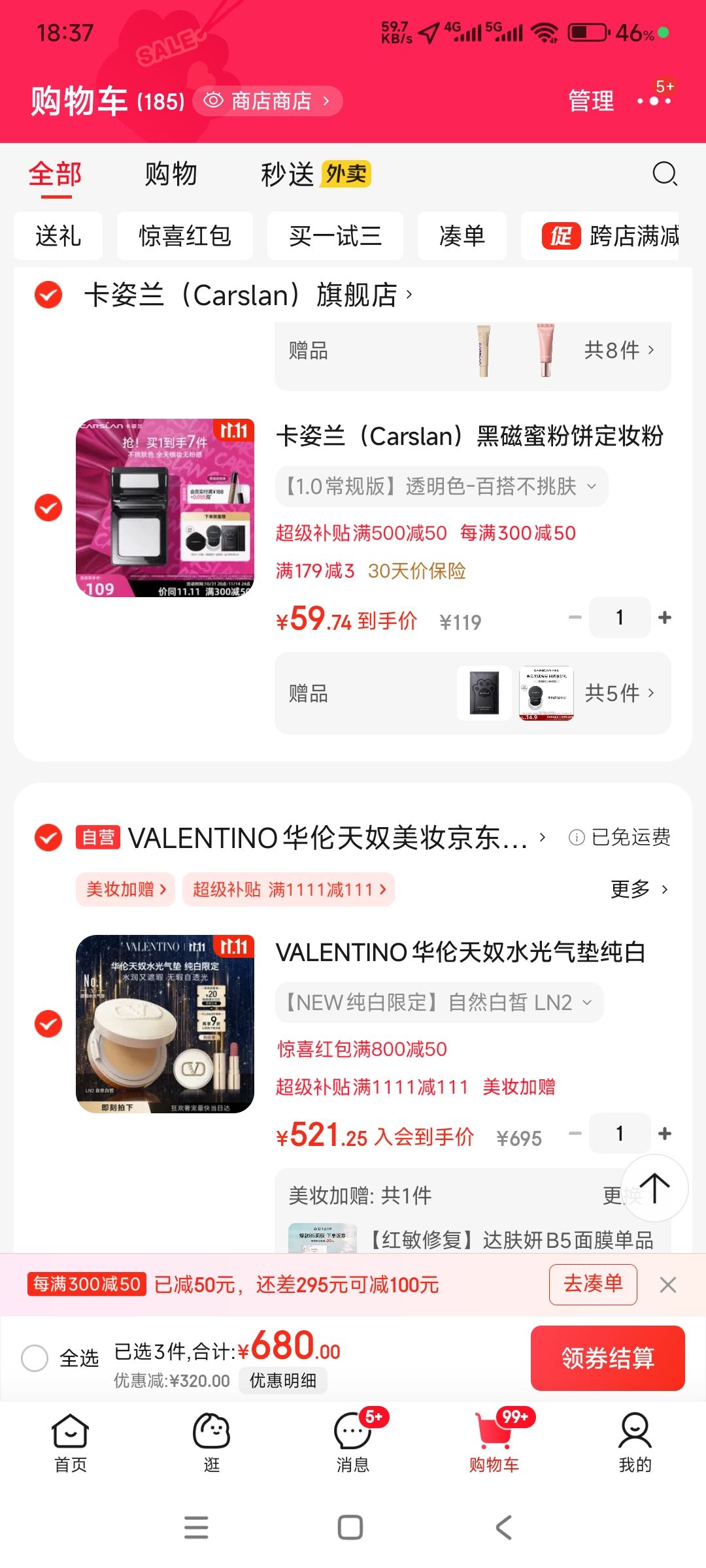The image size is (706, 1568).
Task: Uncheck the VALENTINO 水光气垫 product selection
Action: click(47, 1024)
